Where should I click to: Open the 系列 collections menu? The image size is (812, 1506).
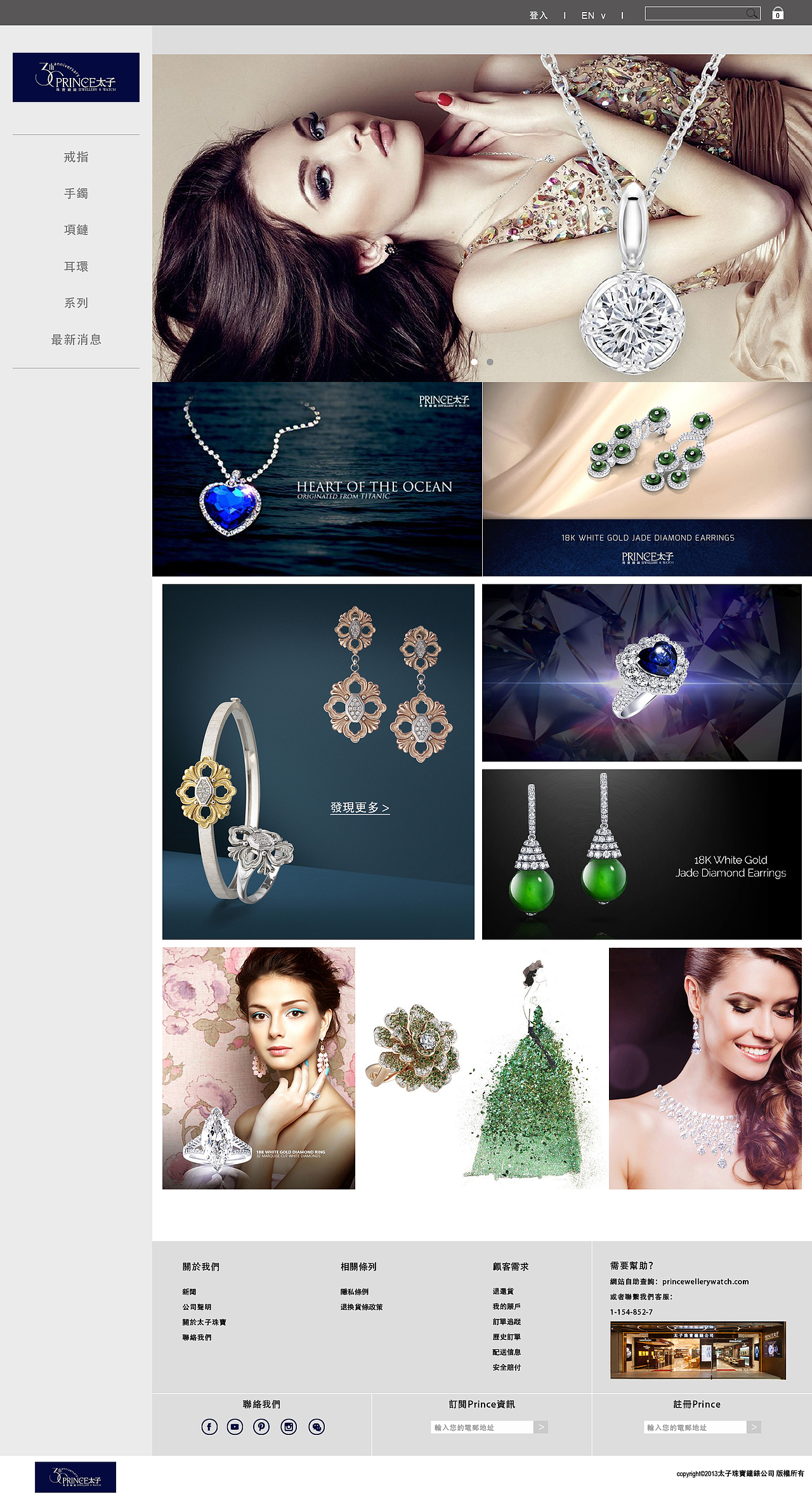76,303
